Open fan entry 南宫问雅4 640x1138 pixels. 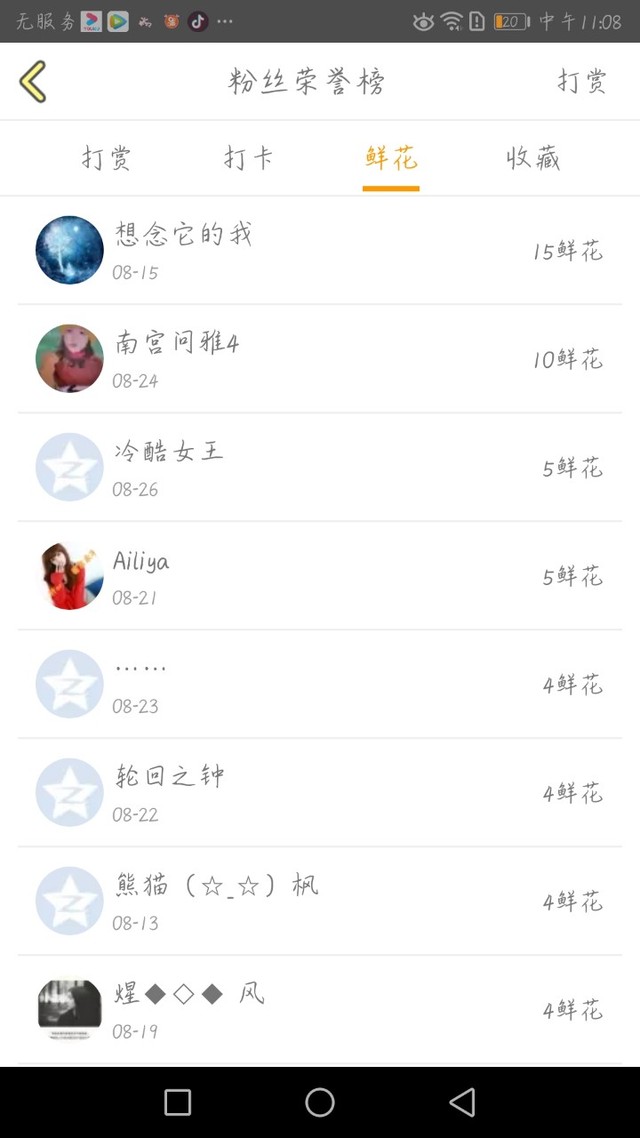(320, 358)
